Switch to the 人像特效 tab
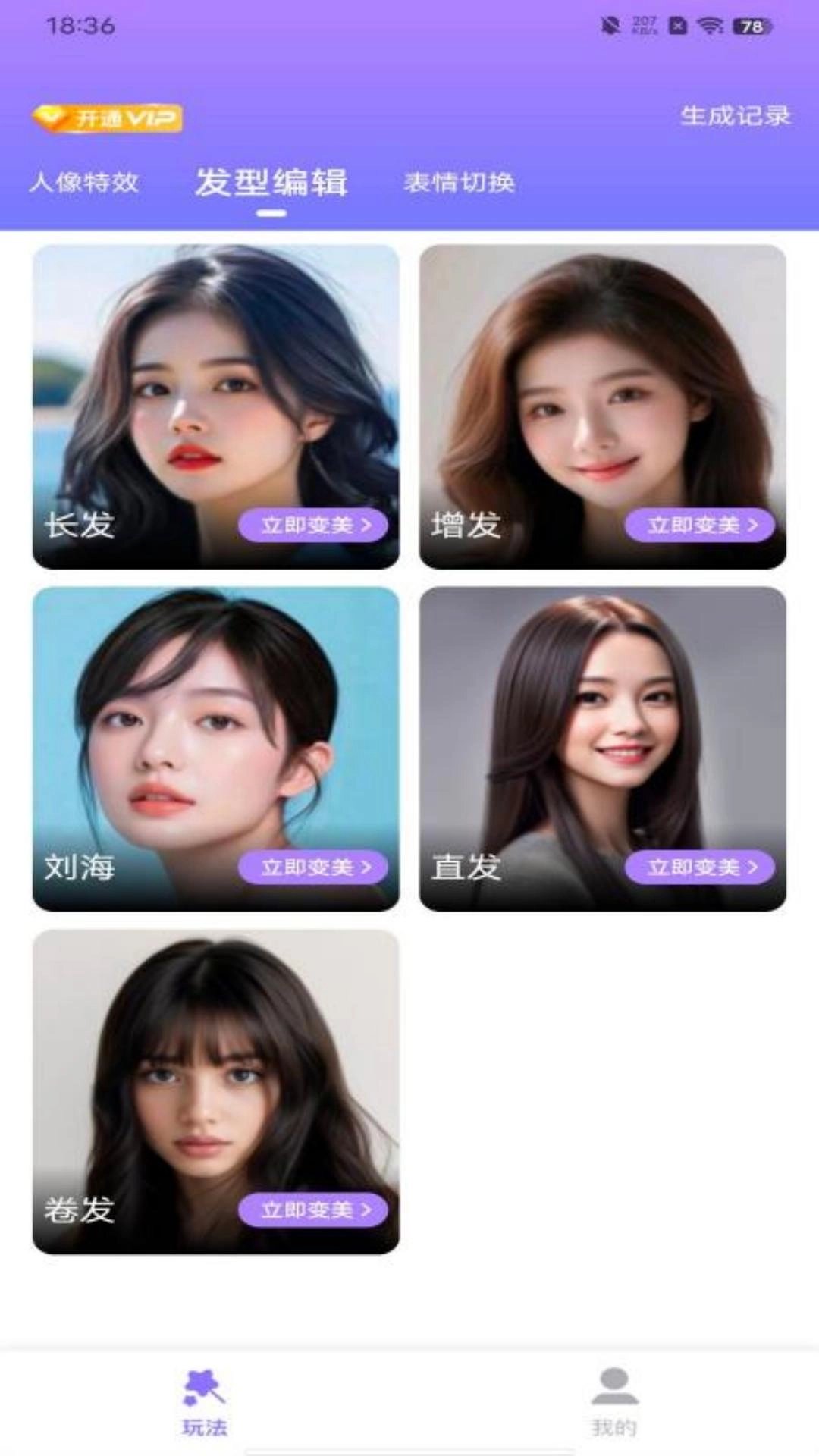Viewport: 819px width, 1456px height. 84,183
